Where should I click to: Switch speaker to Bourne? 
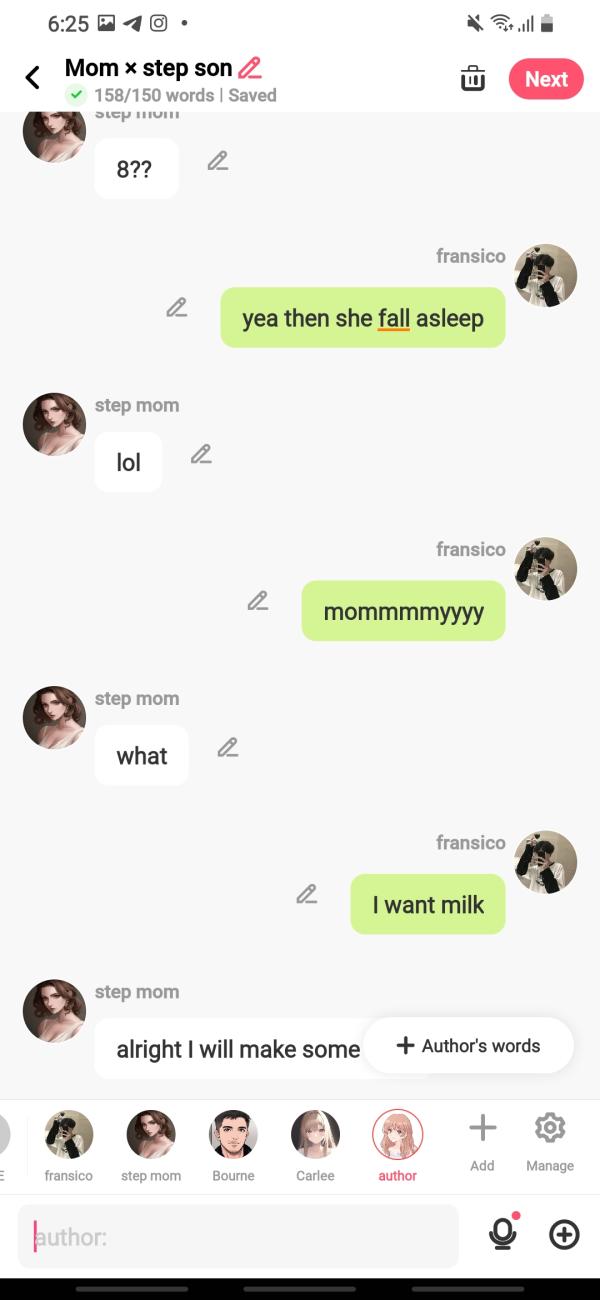[x=233, y=1143]
